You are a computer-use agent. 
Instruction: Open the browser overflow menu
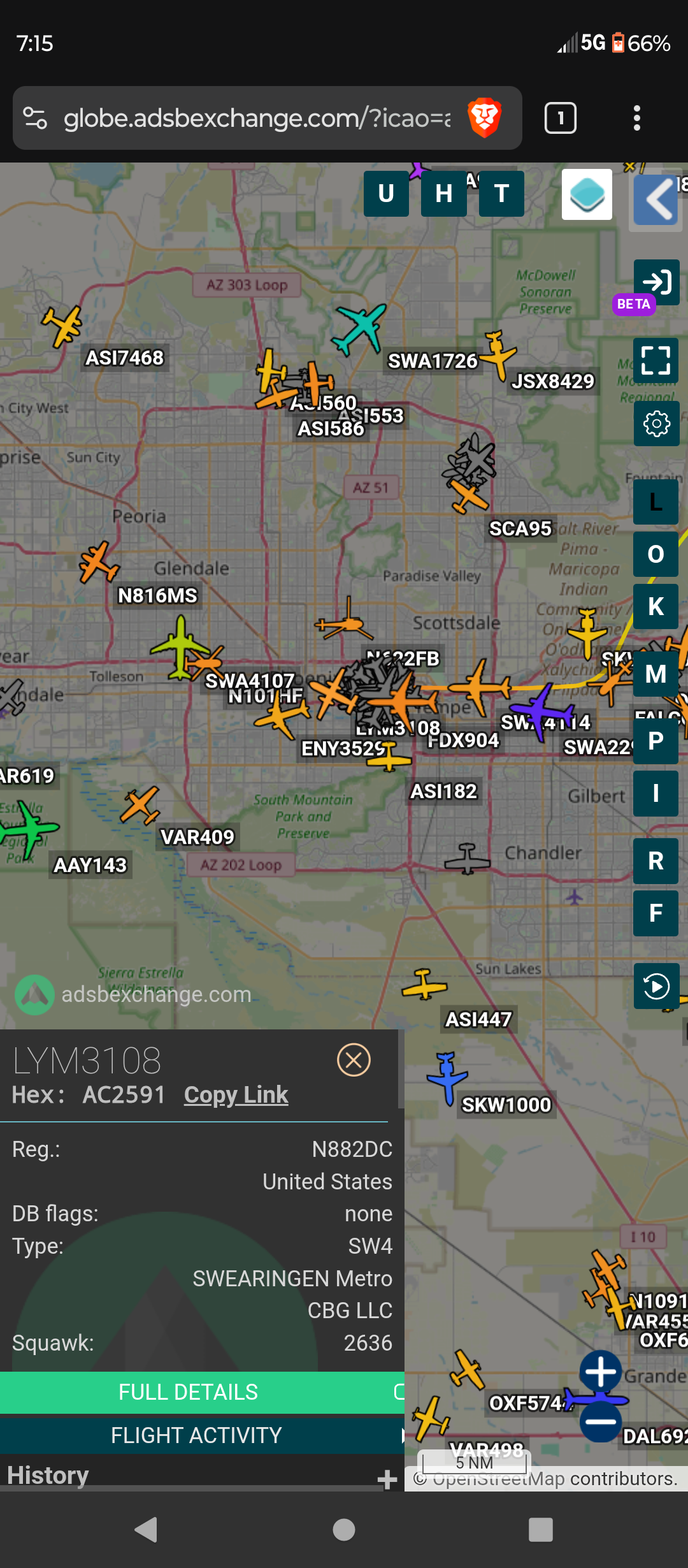click(636, 118)
